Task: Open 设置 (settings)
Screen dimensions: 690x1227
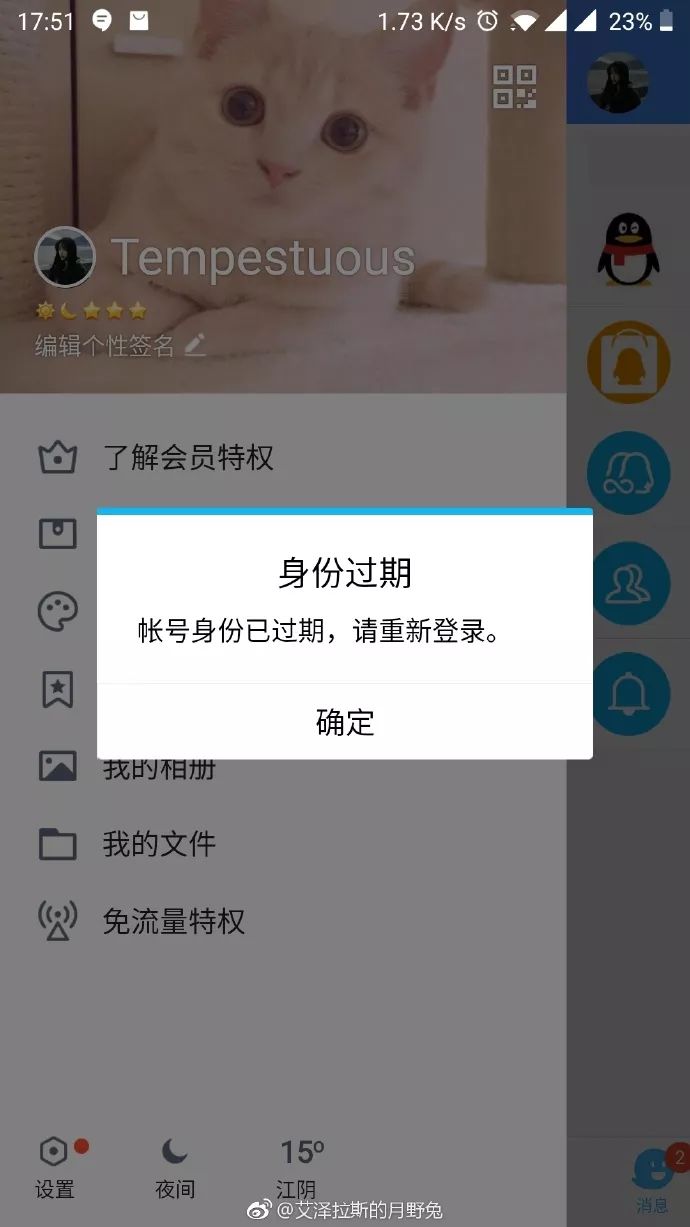Action: pyautogui.click(x=55, y=1169)
